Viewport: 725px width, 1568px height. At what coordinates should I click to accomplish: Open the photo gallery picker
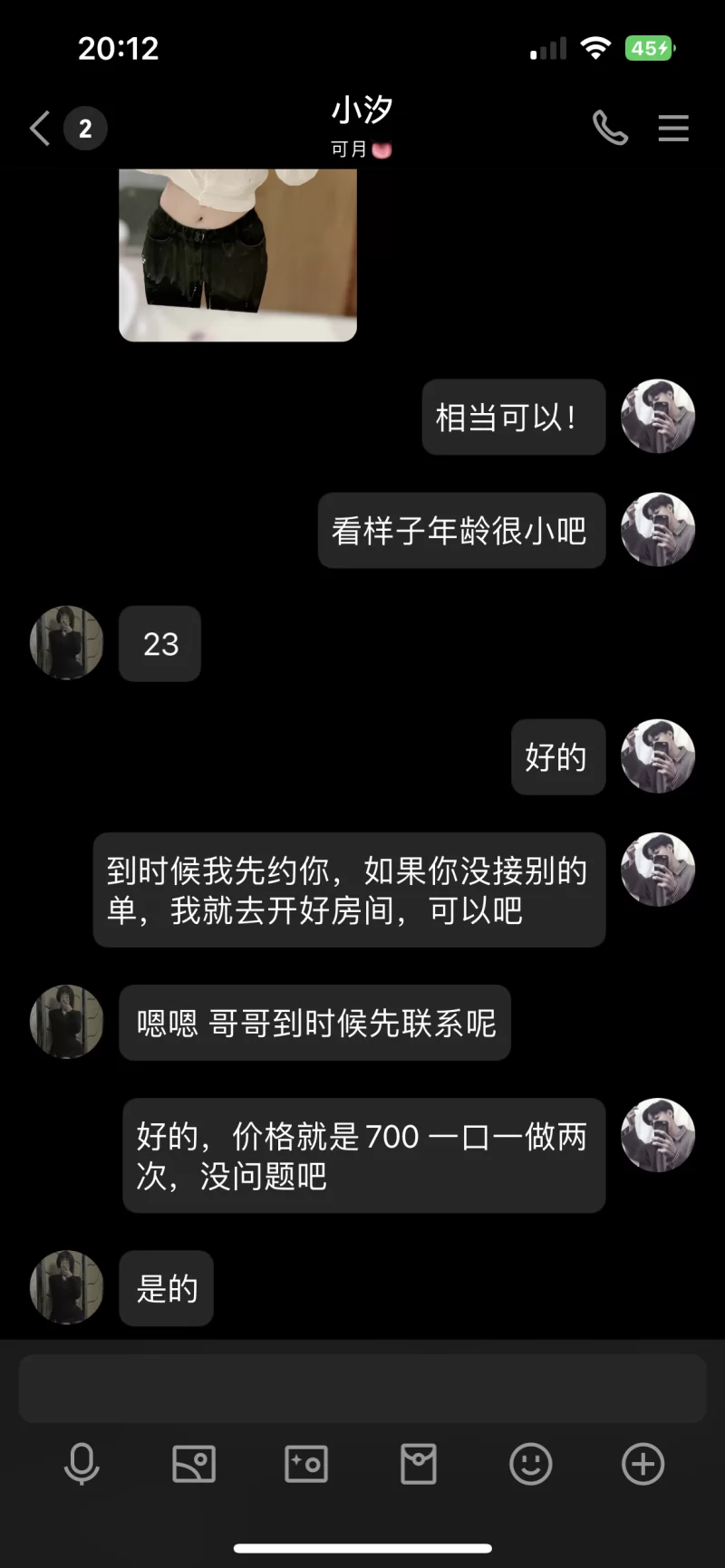click(194, 1464)
